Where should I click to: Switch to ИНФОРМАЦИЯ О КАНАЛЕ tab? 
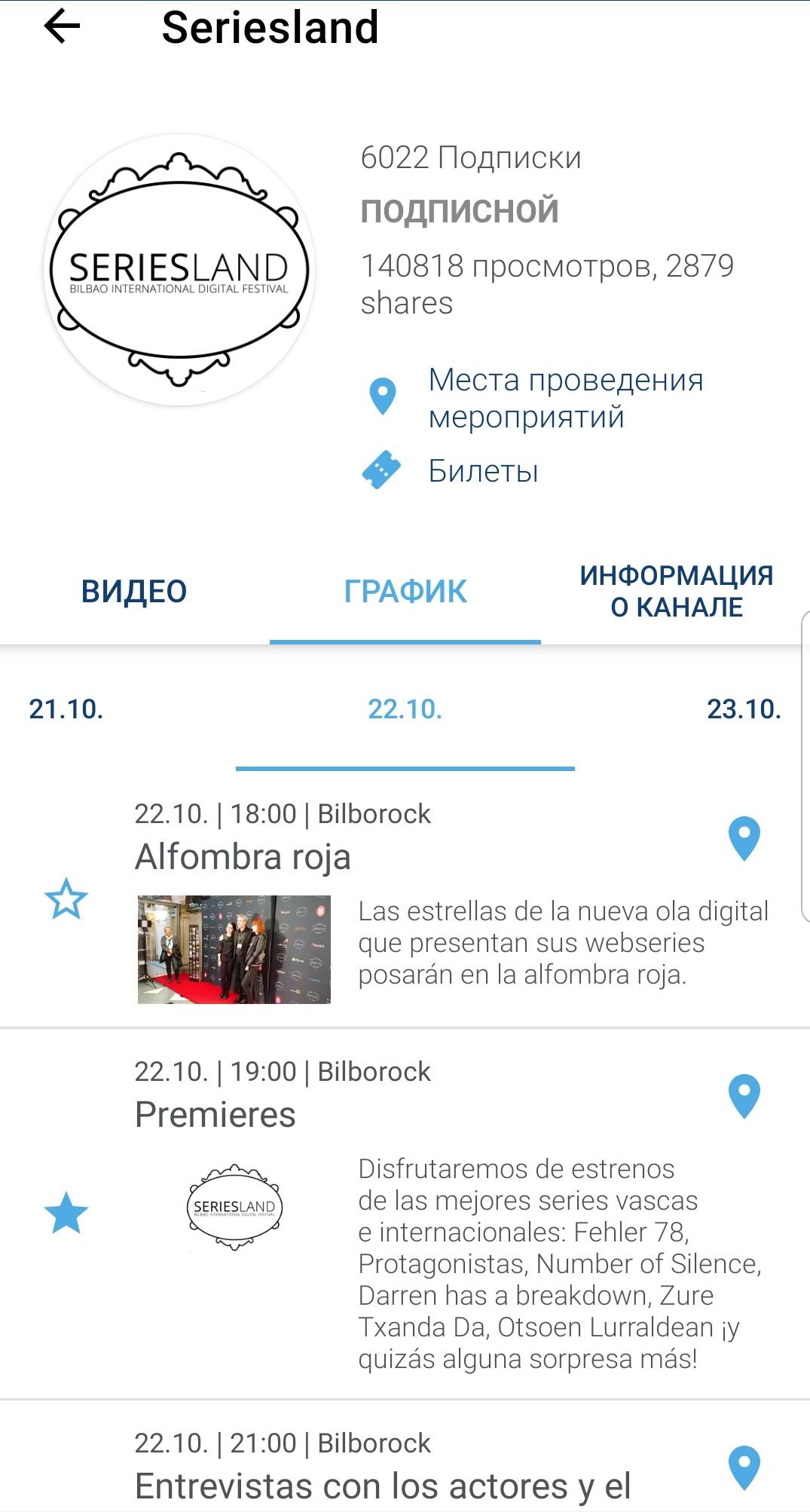pos(676,592)
